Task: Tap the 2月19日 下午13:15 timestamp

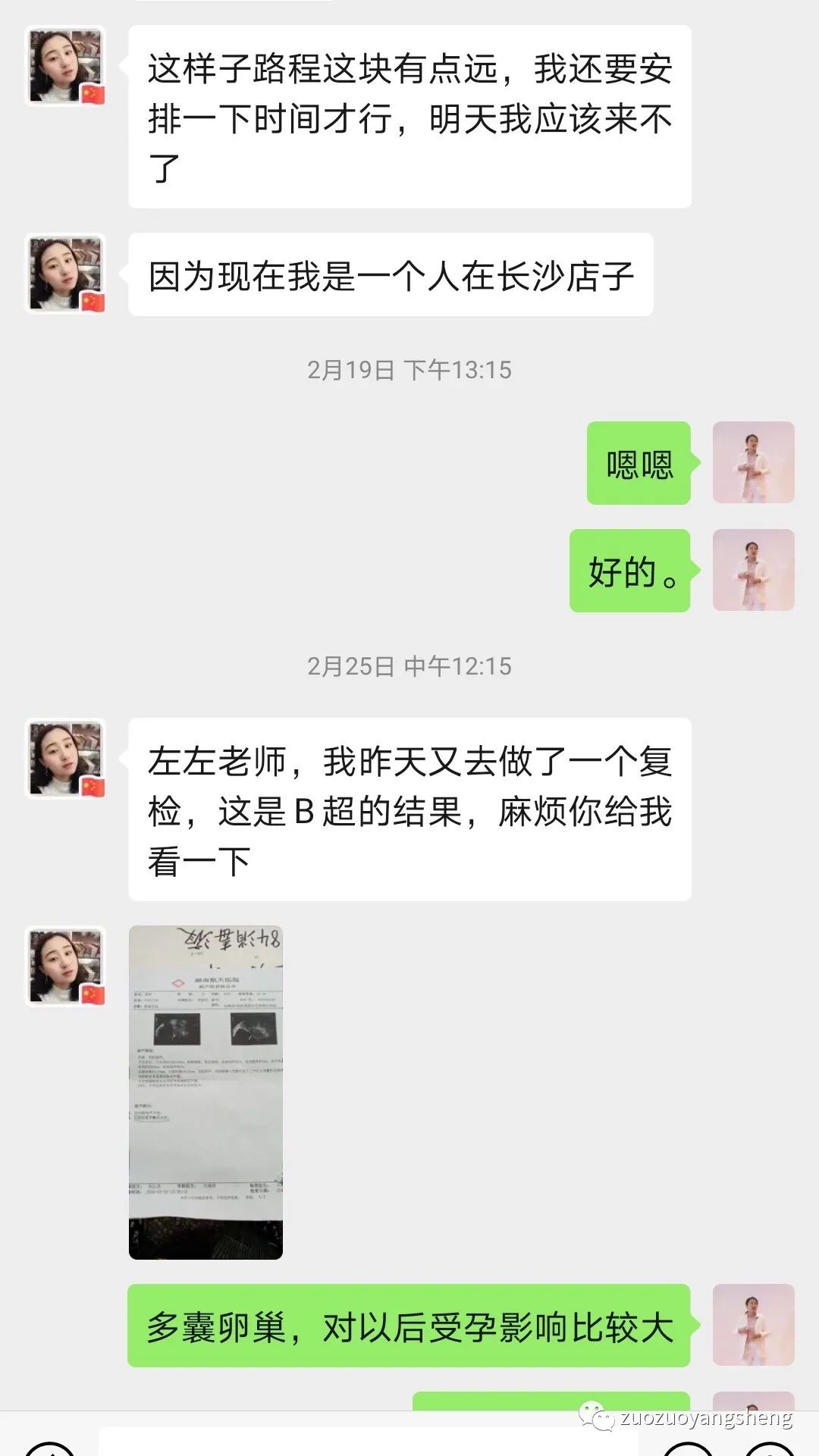Action: click(x=409, y=370)
